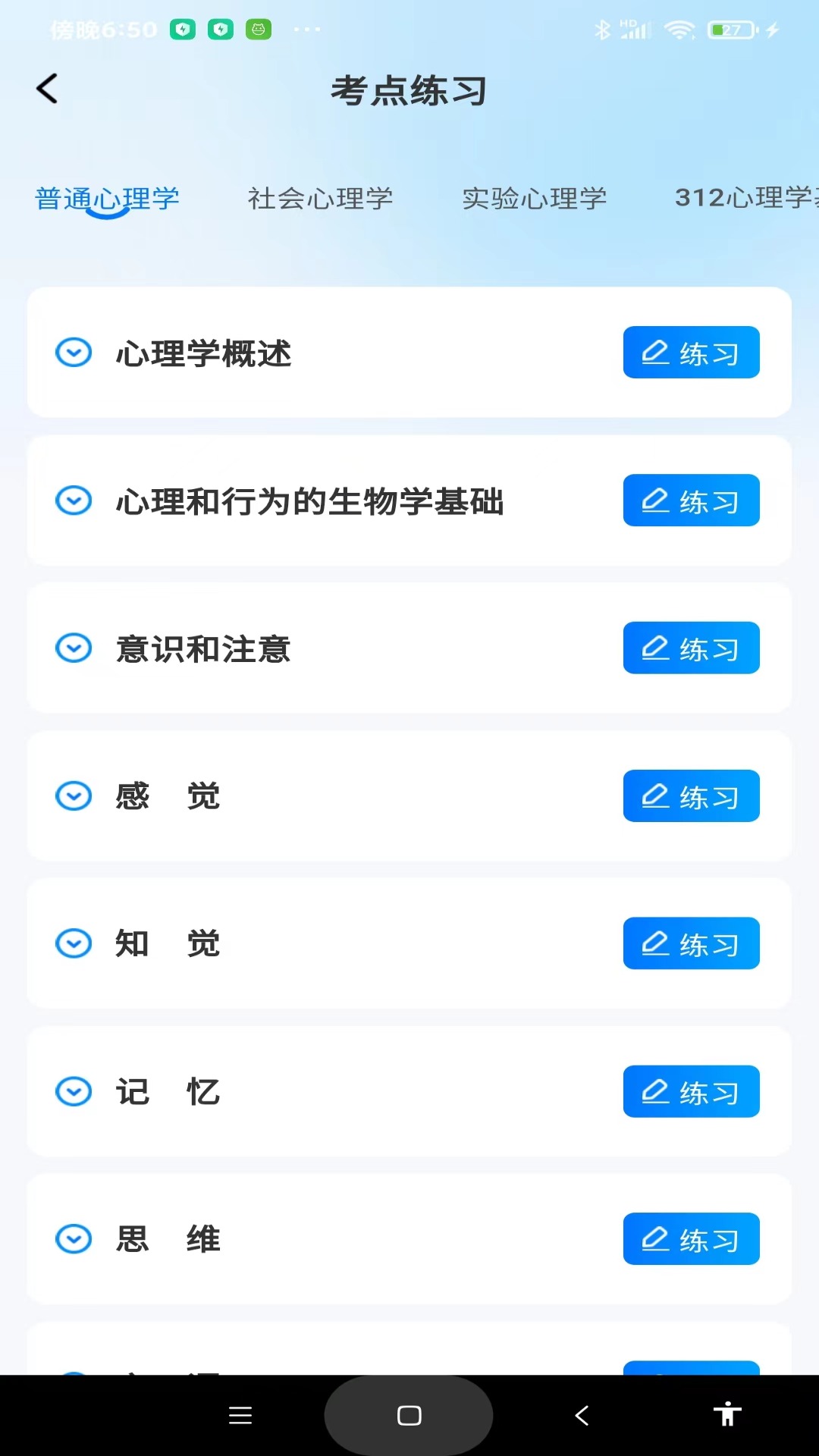Tap the accessibility icon in the navigation bar
The width and height of the screenshot is (819, 1456).
click(727, 1415)
